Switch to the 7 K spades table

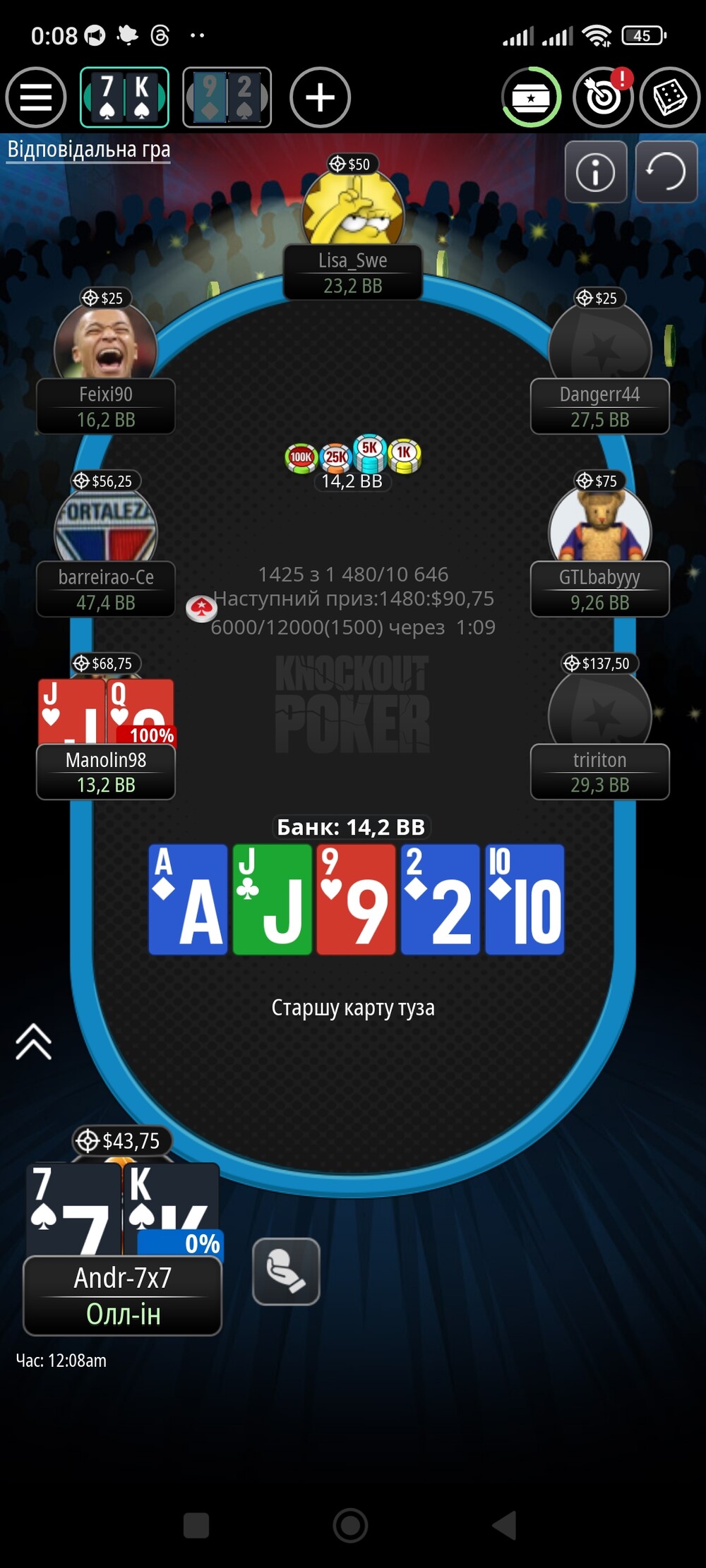tap(124, 97)
